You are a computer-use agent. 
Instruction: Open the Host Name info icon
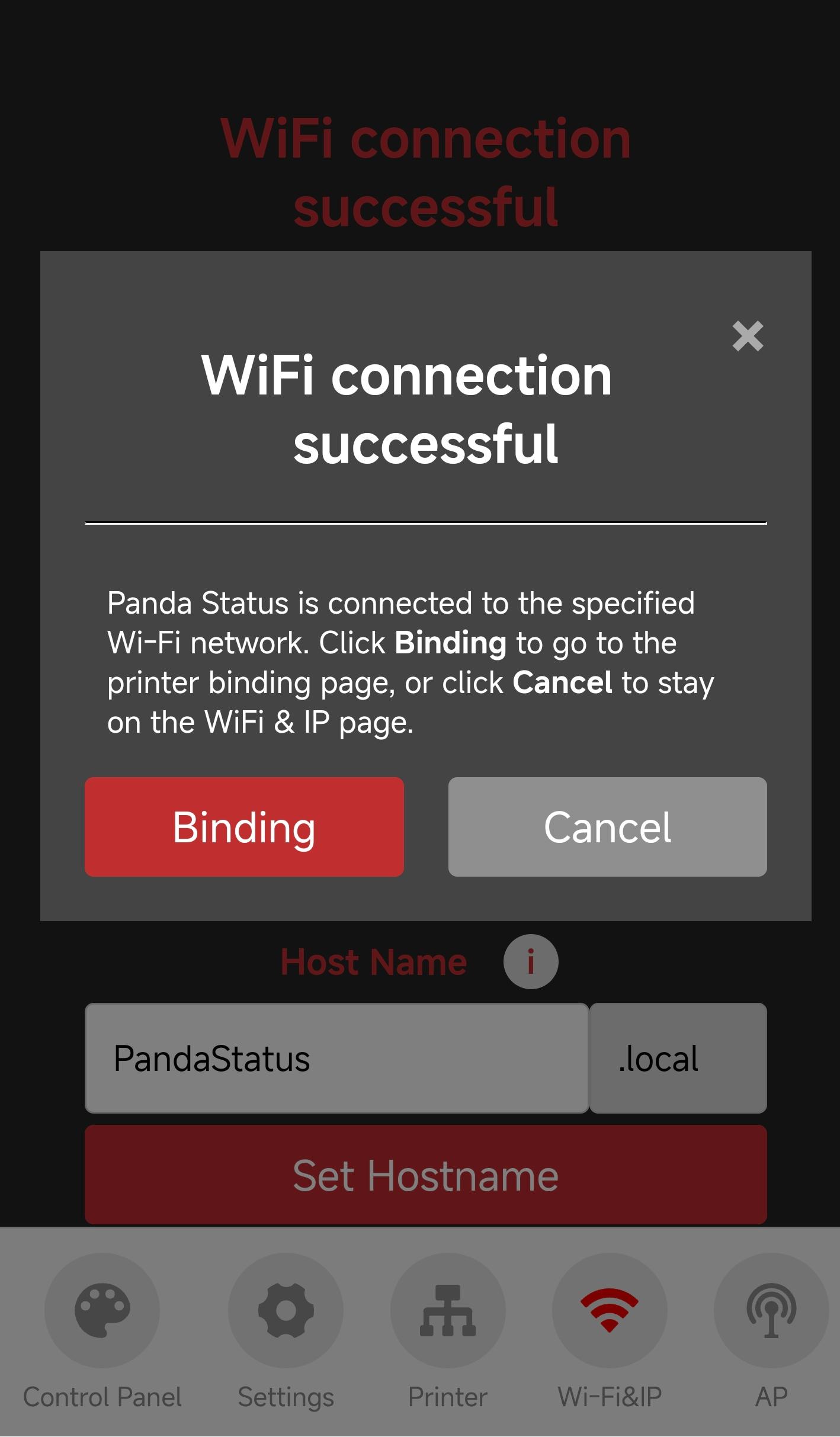point(530,961)
